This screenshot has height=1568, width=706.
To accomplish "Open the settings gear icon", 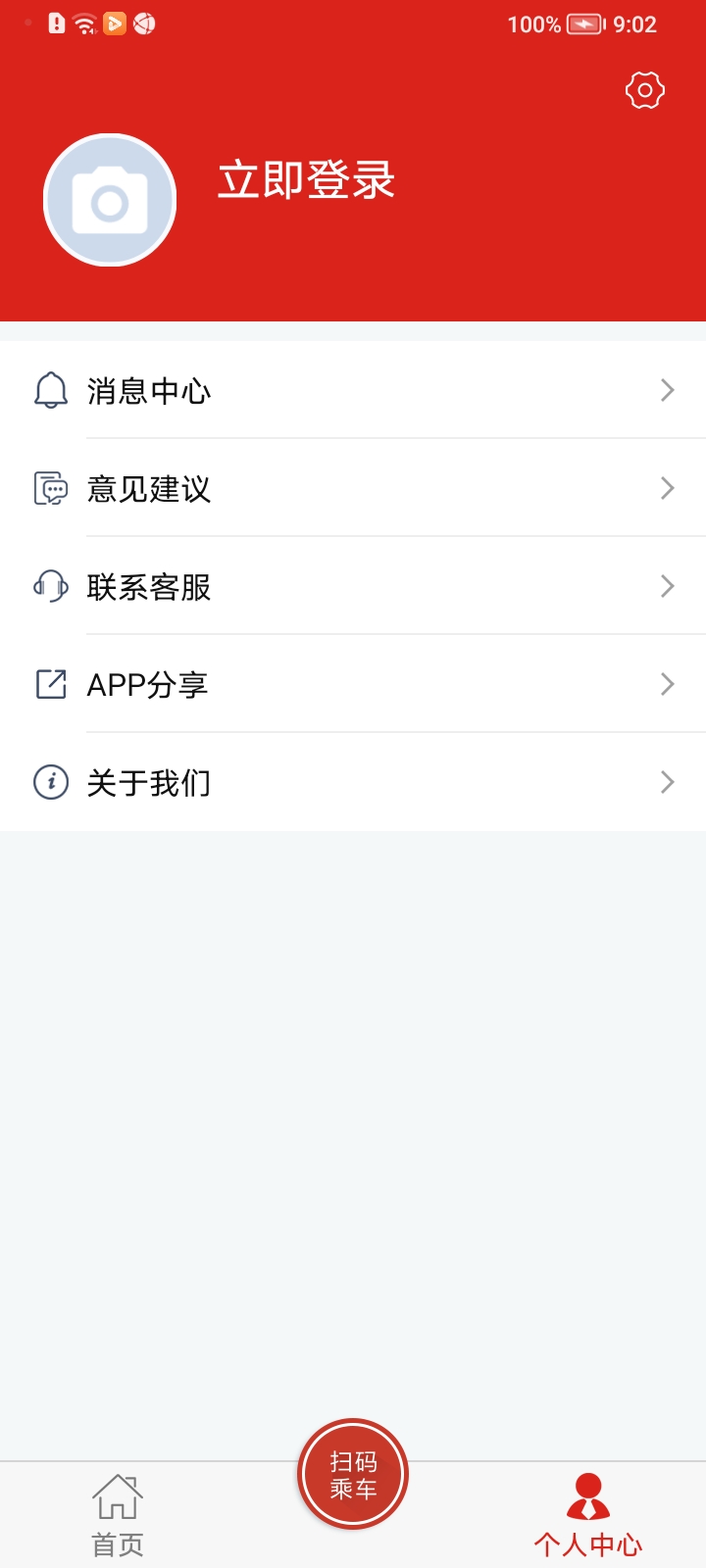I will pyautogui.click(x=644, y=90).
